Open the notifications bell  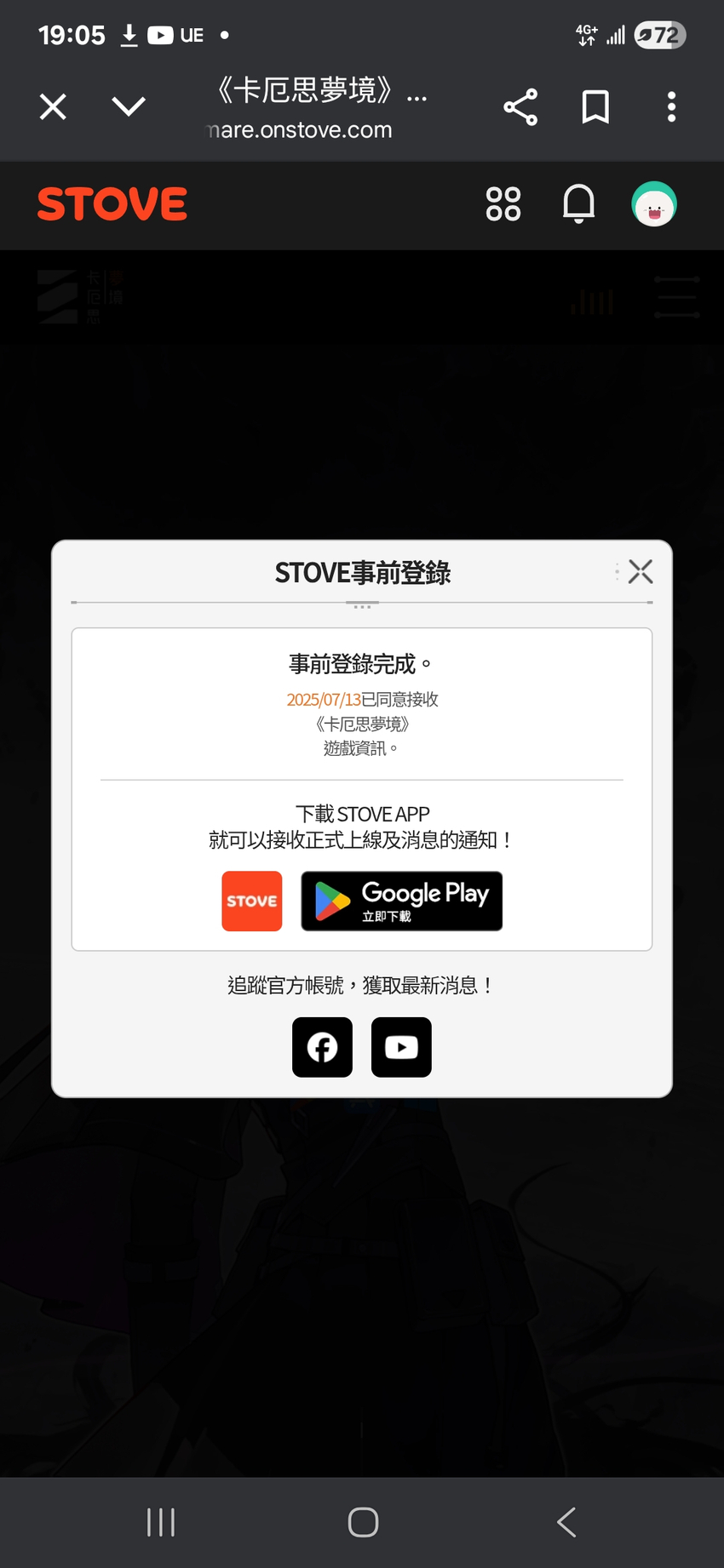[578, 204]
